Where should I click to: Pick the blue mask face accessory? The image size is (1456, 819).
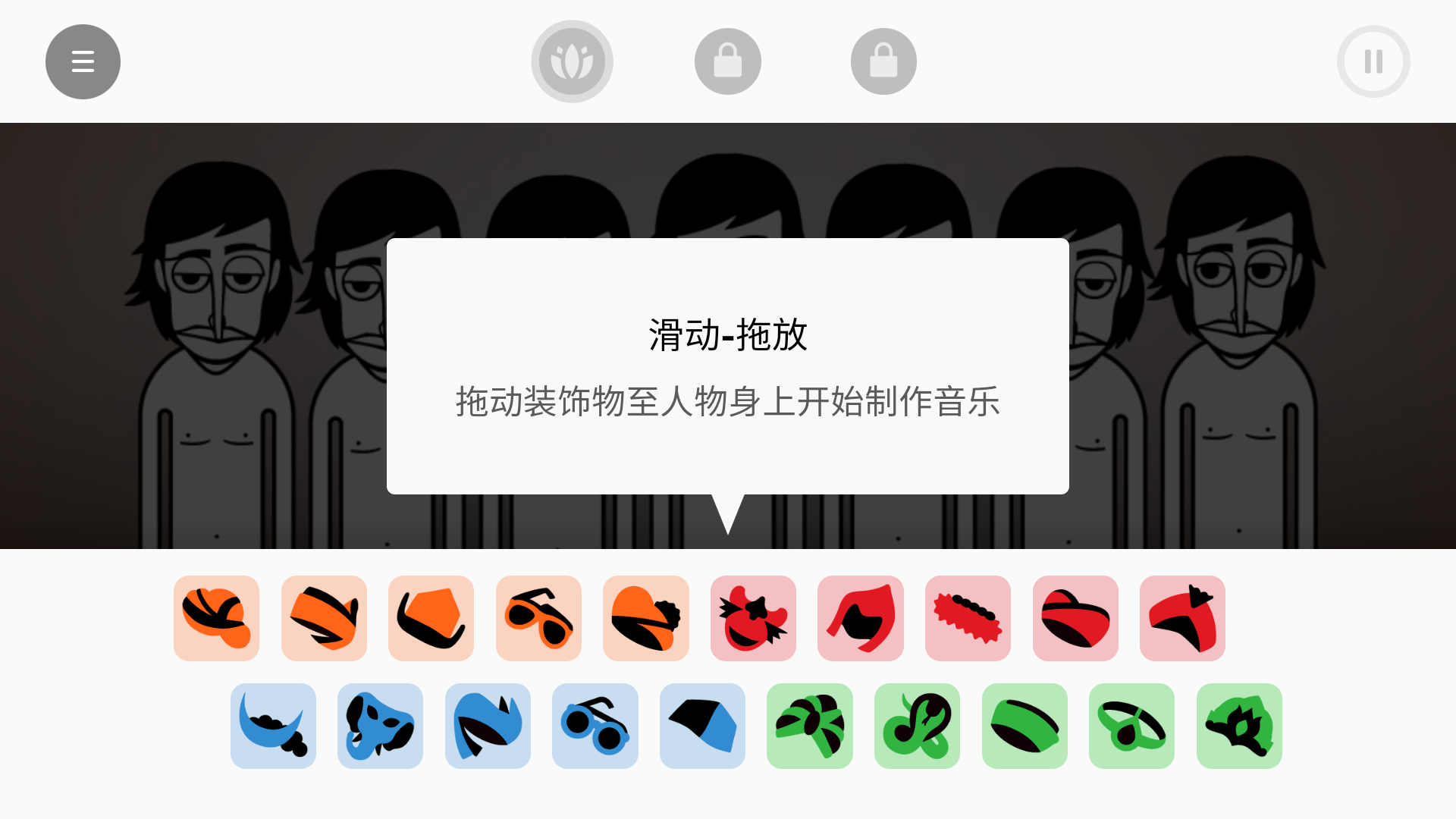[380, 726]
